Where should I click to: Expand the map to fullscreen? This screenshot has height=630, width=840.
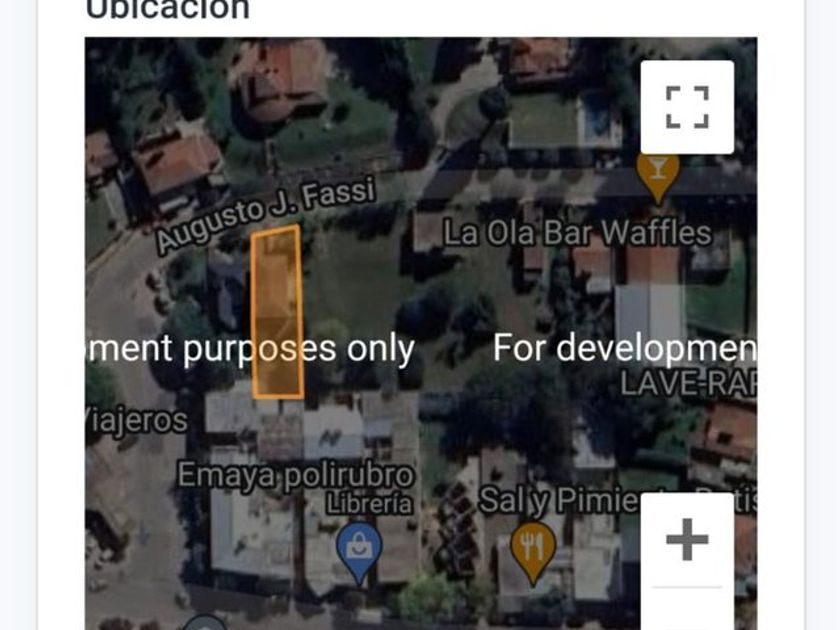pyautogui.click(x=687, y=107)
